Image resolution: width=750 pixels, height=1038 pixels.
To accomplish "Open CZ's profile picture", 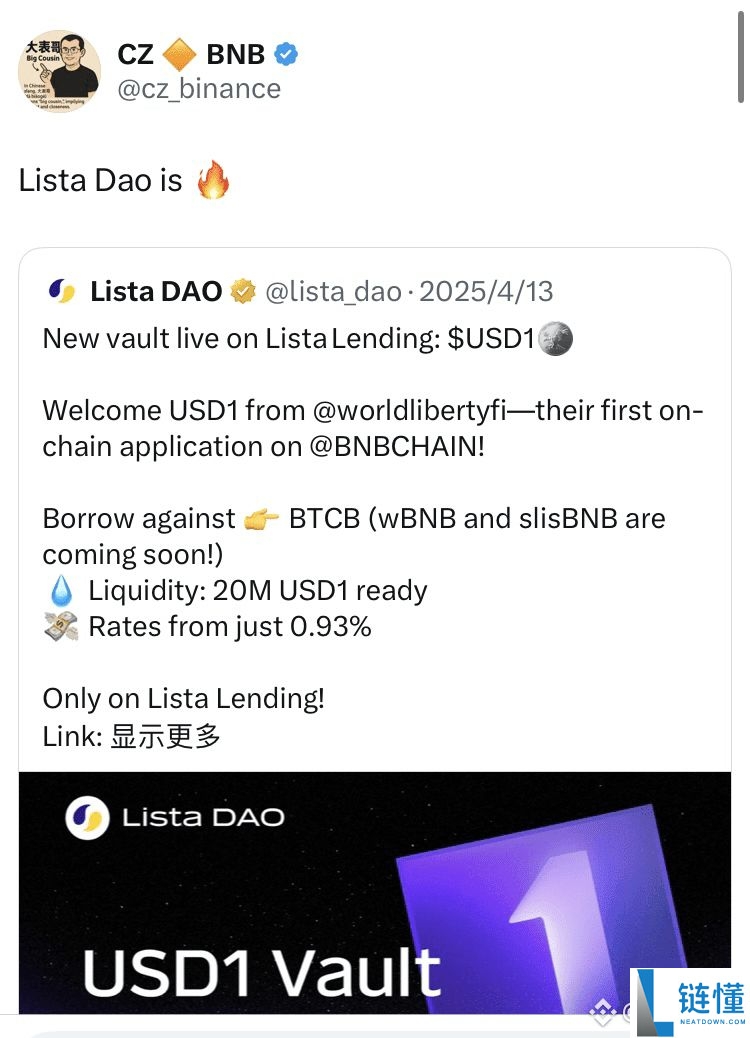I will point(59,70).
